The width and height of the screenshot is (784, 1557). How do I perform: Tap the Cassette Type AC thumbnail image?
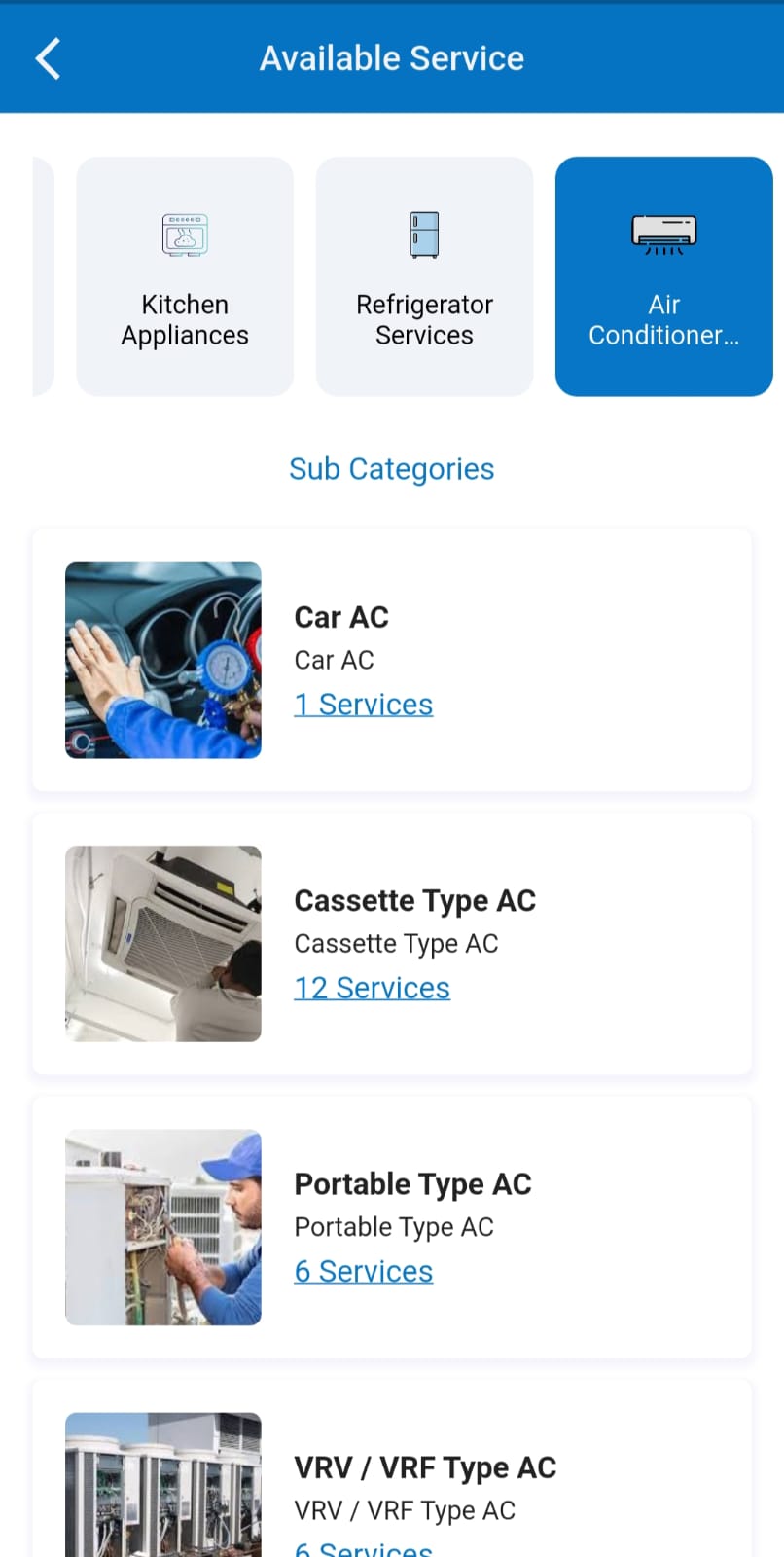pyautogui.click(x=162, y=943)
